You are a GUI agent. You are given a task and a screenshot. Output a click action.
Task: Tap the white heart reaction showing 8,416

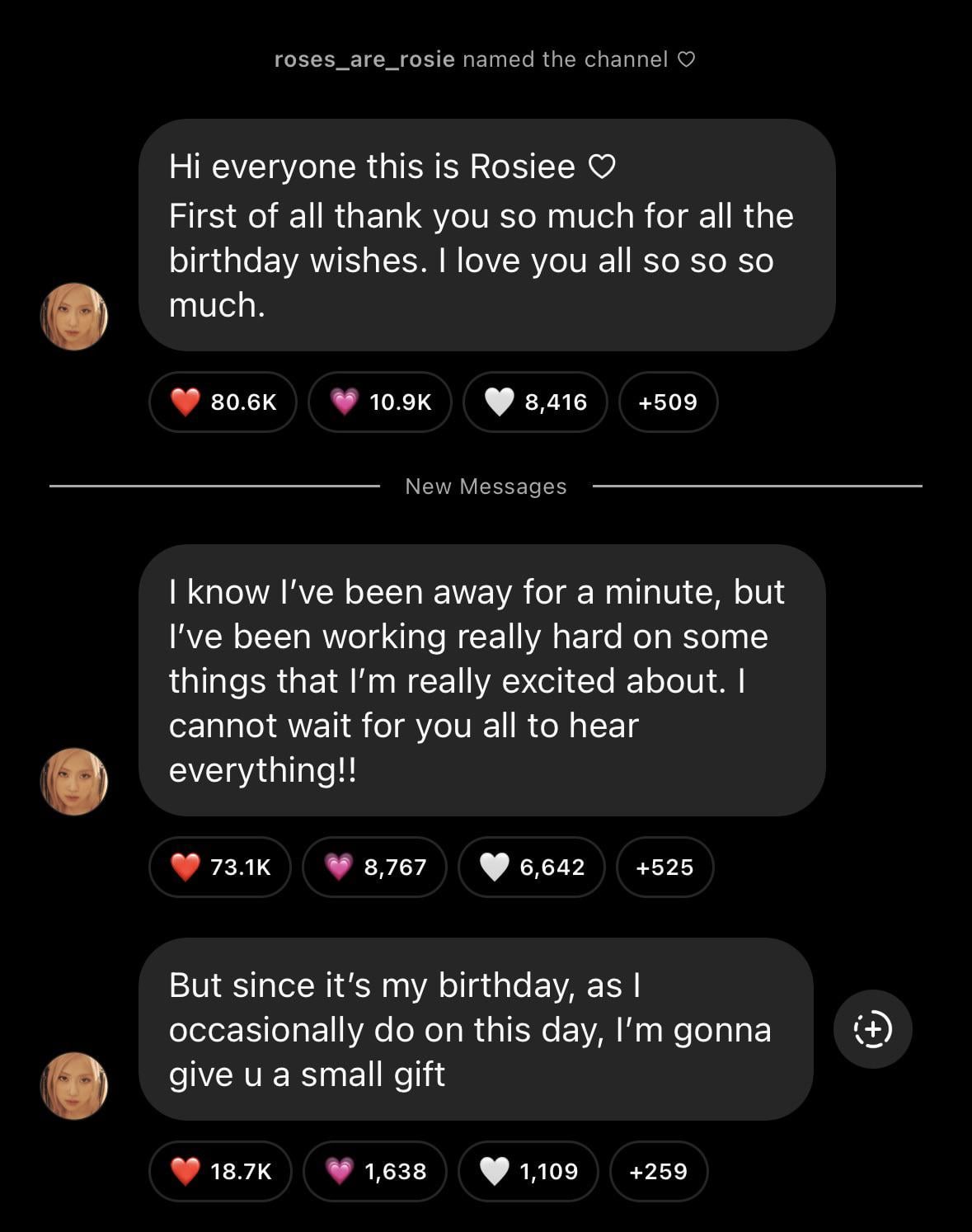point(535,402)
